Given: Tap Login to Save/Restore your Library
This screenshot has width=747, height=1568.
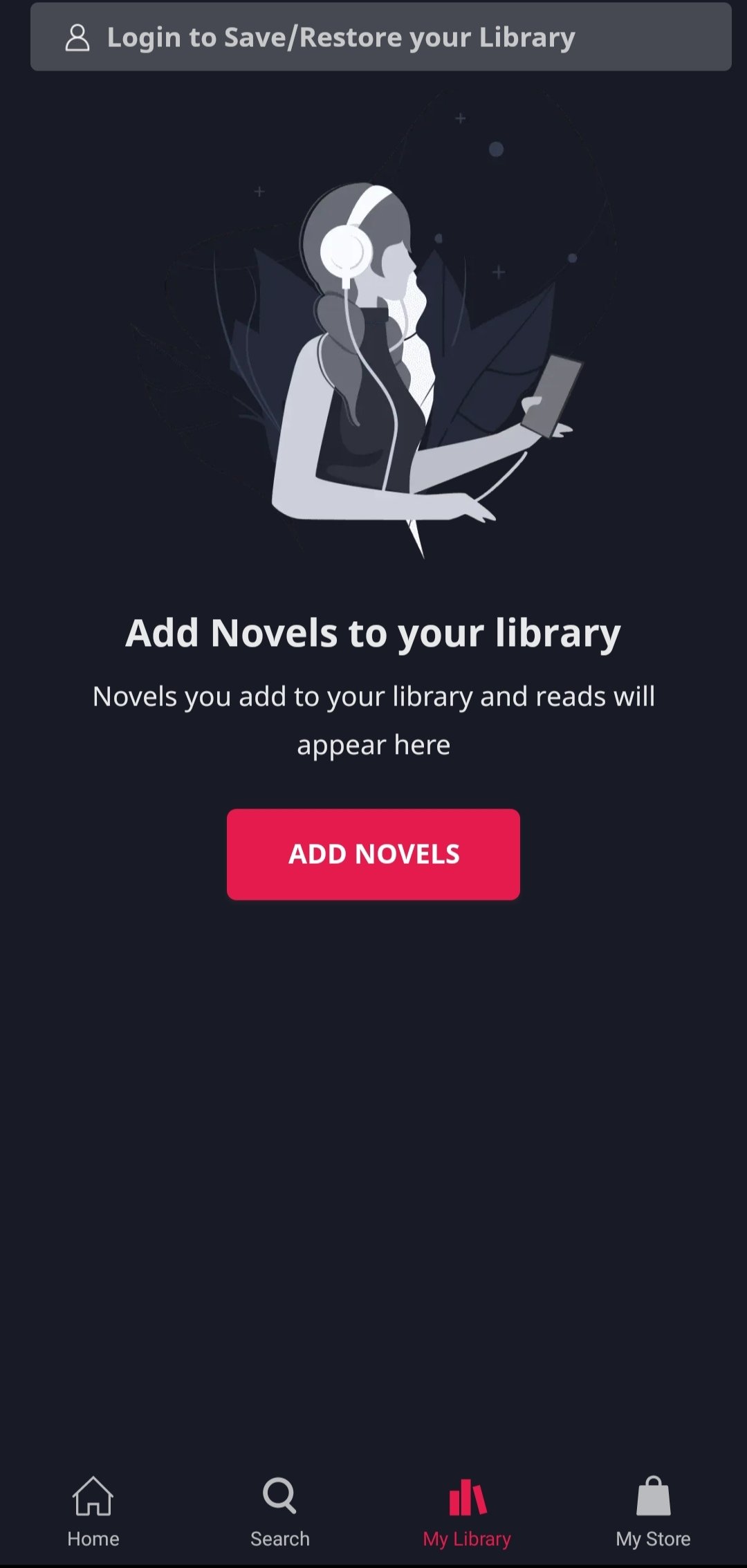Looking at the screenshot, I should click(x=380, y=37).
